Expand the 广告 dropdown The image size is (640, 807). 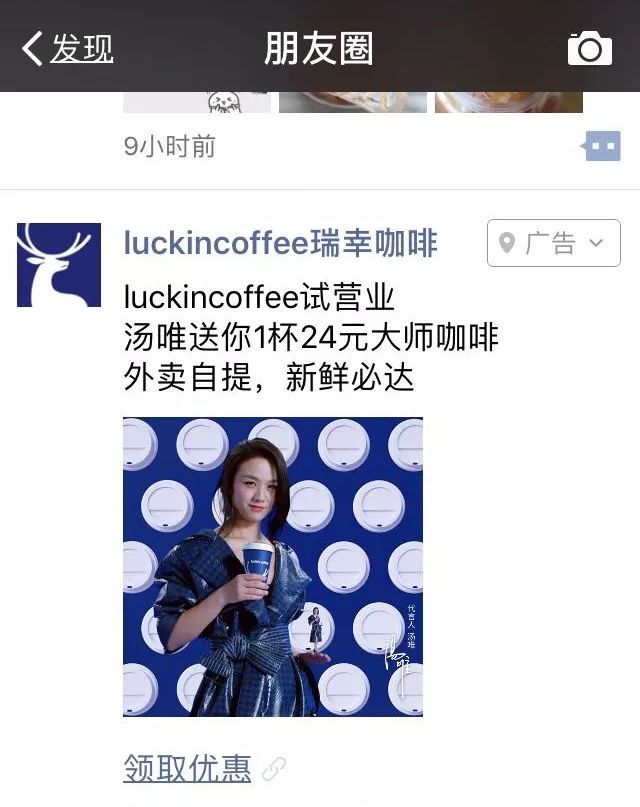click(553, 243)
